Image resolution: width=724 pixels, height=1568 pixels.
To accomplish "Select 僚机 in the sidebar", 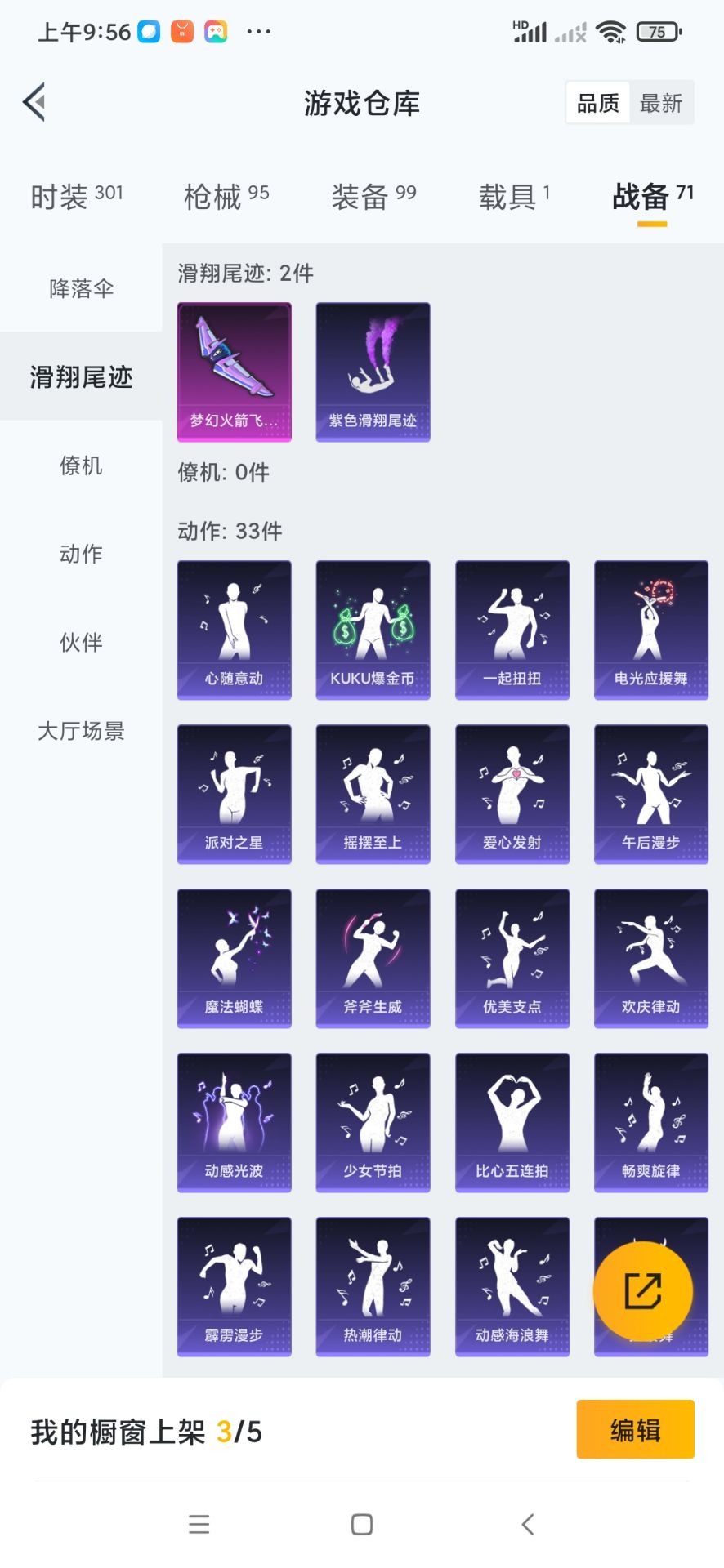I will pos(81,465).
